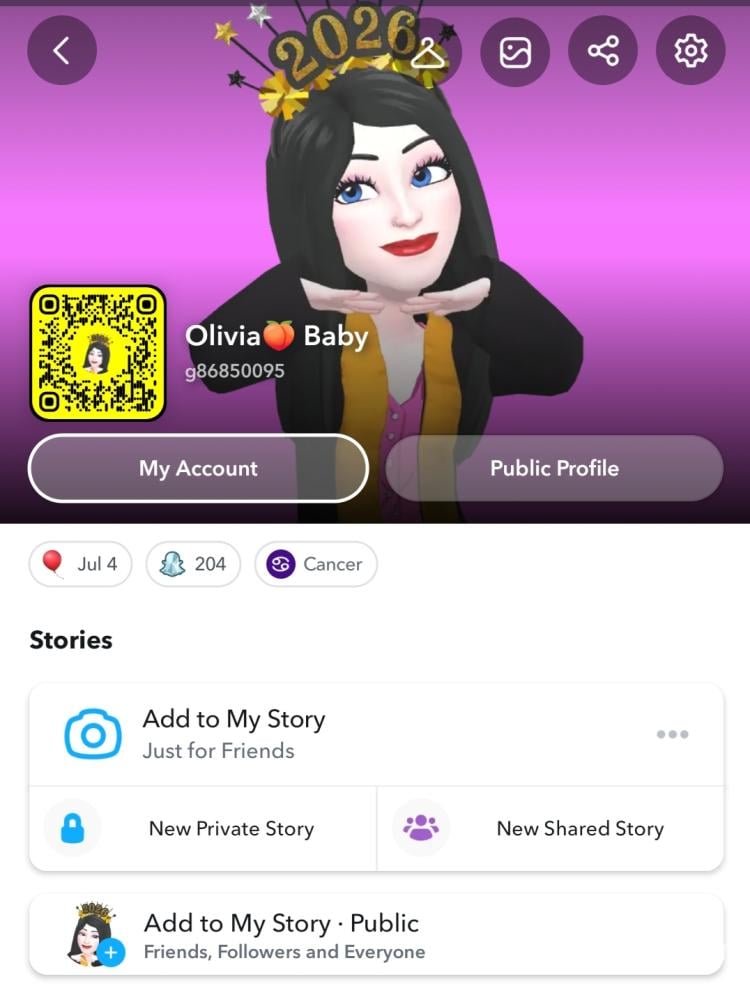
Task: Add to My Story for friends
Action: 233,734
